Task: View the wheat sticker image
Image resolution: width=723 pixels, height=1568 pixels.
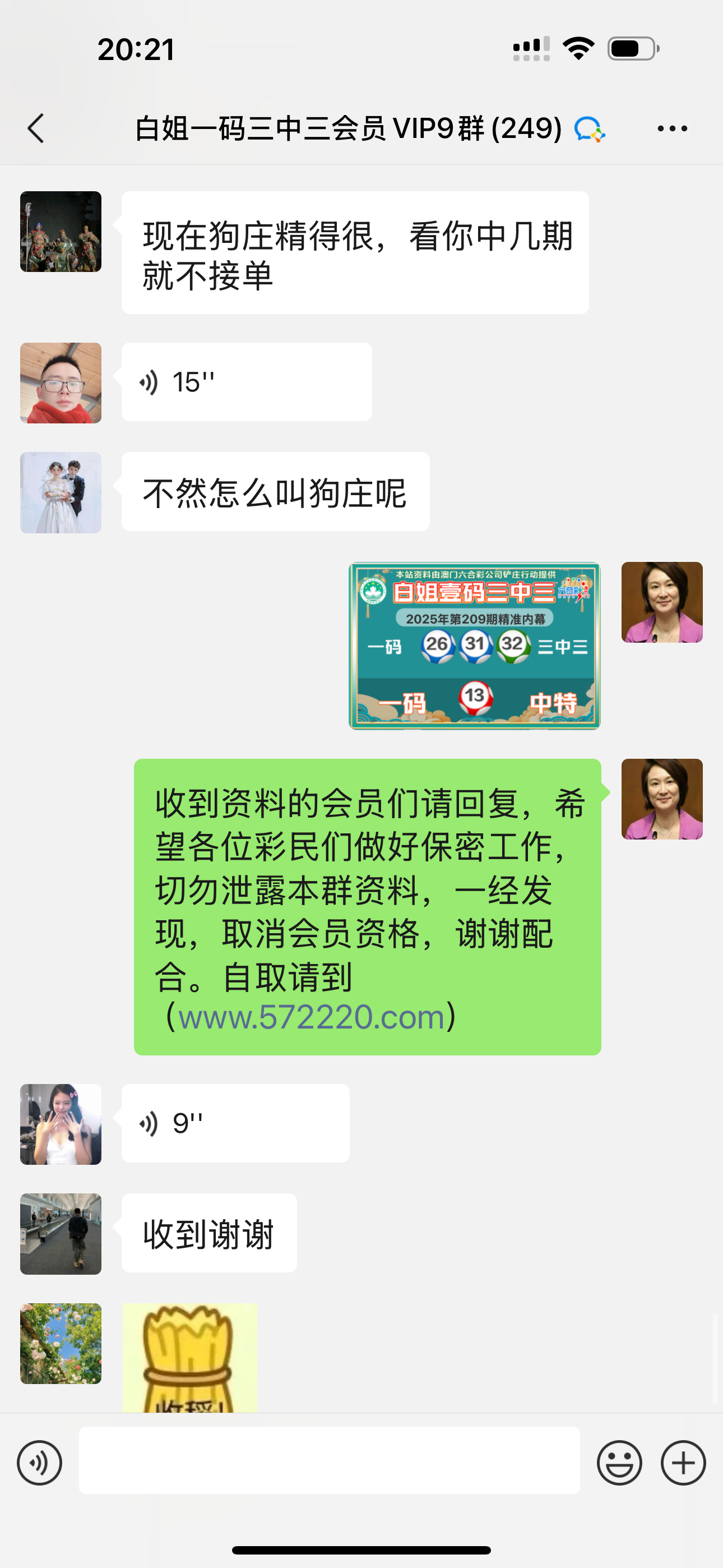Action: (x=189, y=1357)
